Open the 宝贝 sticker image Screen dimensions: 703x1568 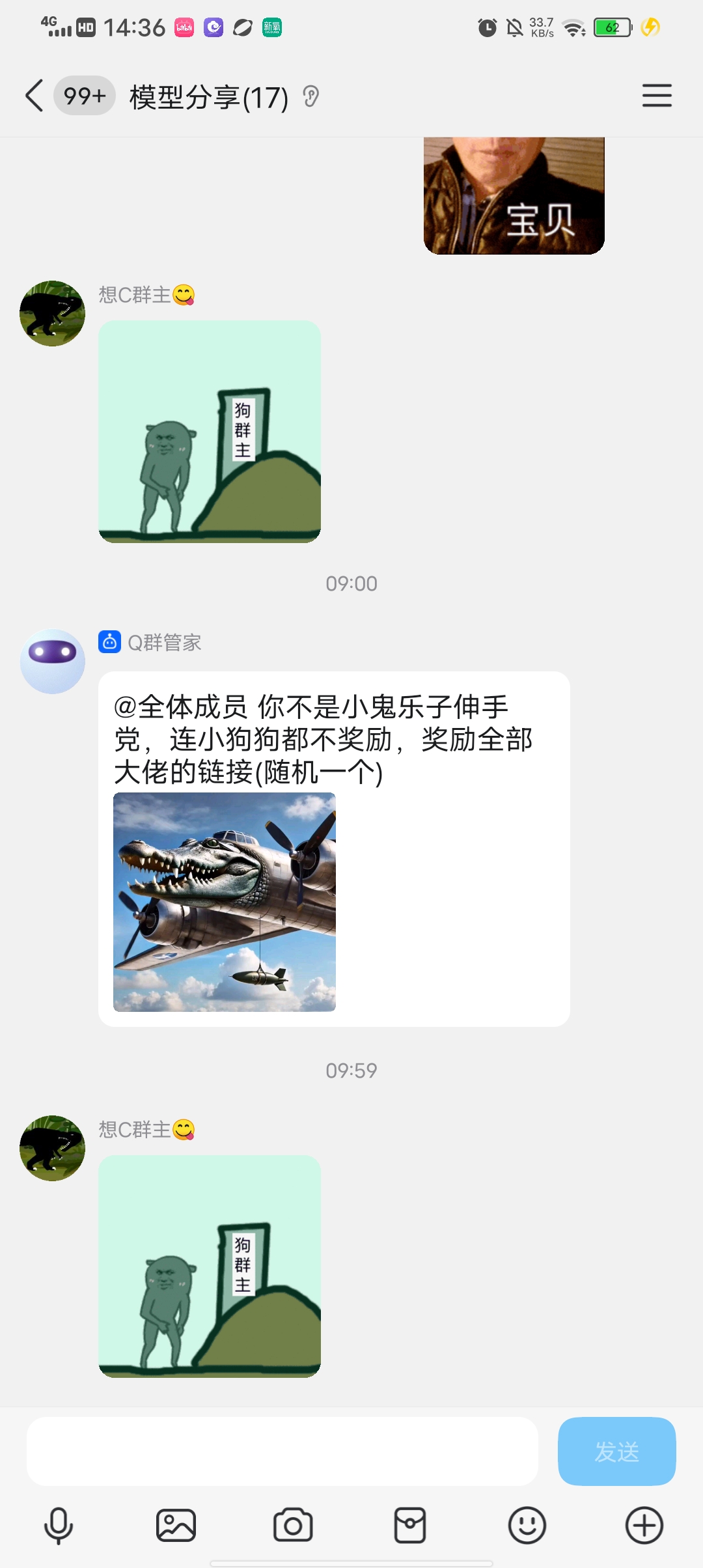514,195
